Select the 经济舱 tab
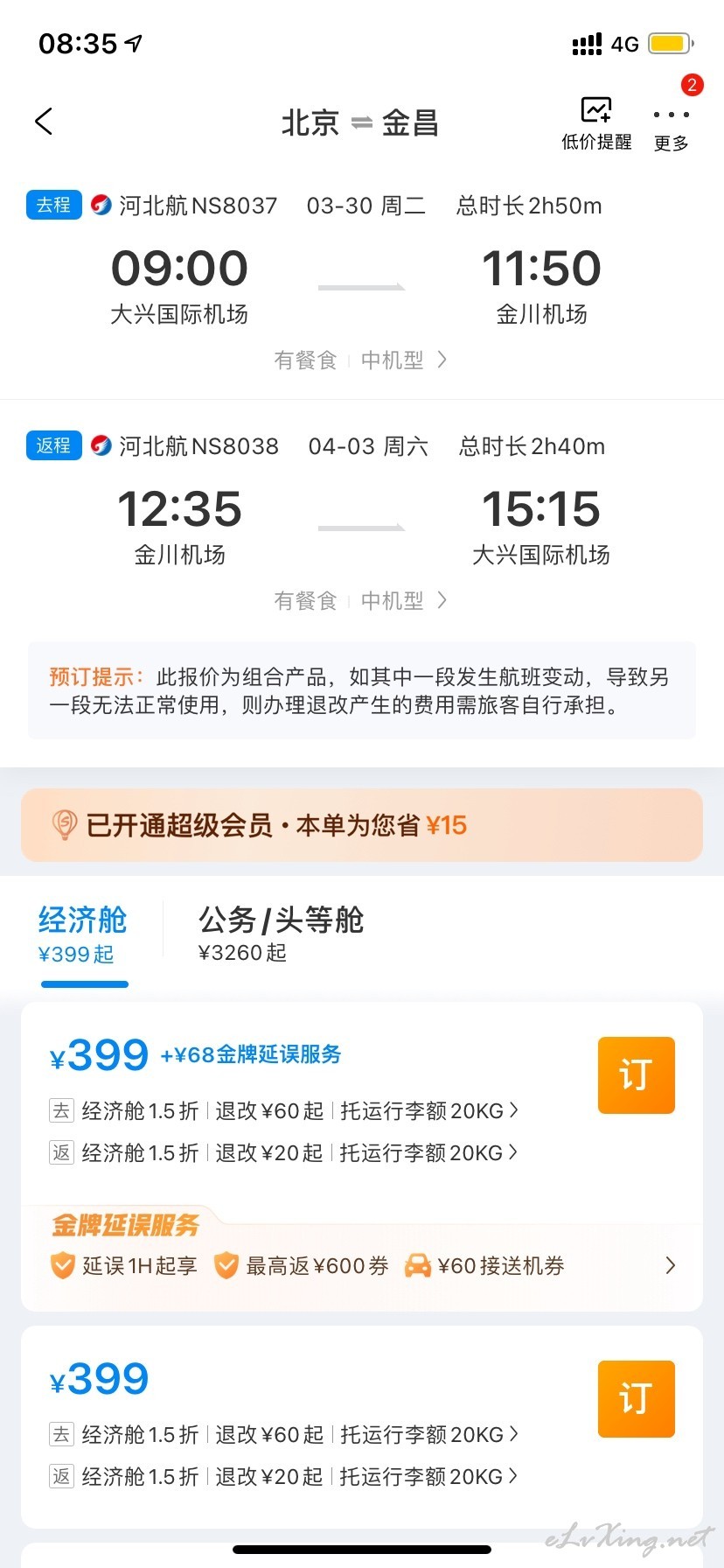This screenshot has width=724, height=1568. pos(83,934)
